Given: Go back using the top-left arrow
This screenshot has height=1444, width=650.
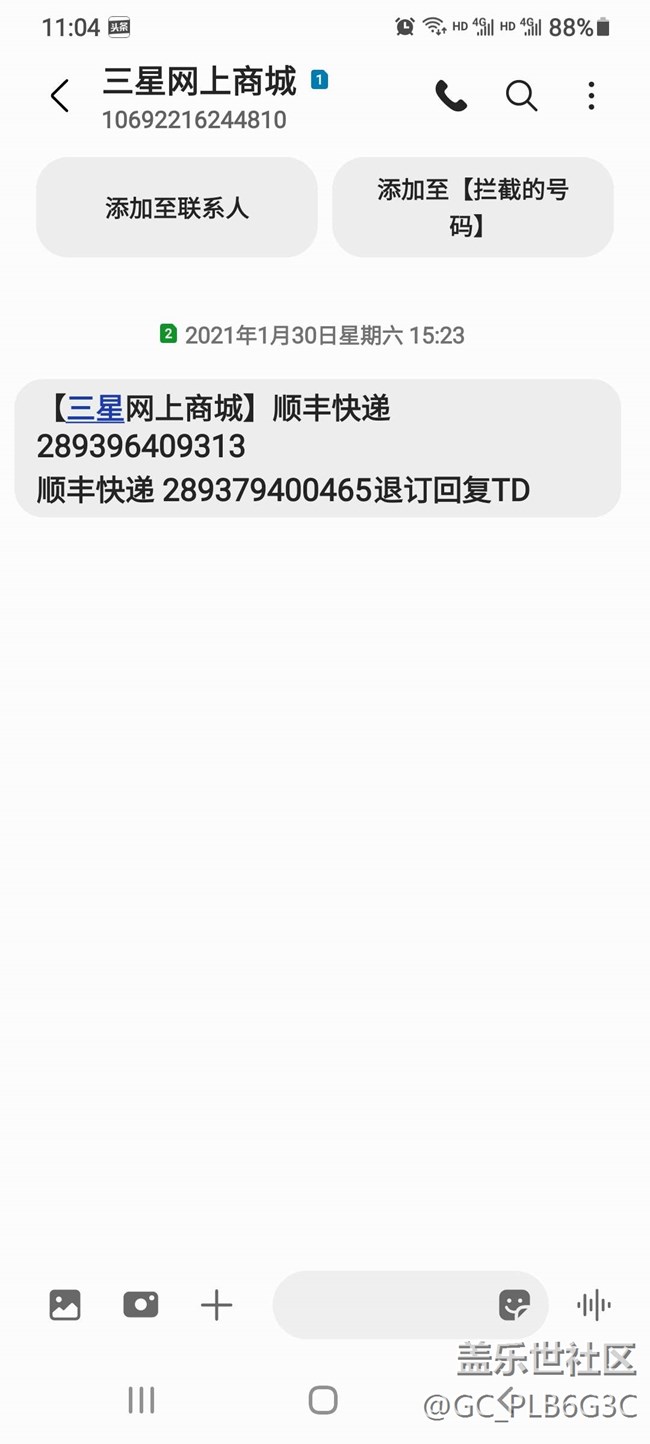Looking at the screenshot, I should tap(60, 96).
